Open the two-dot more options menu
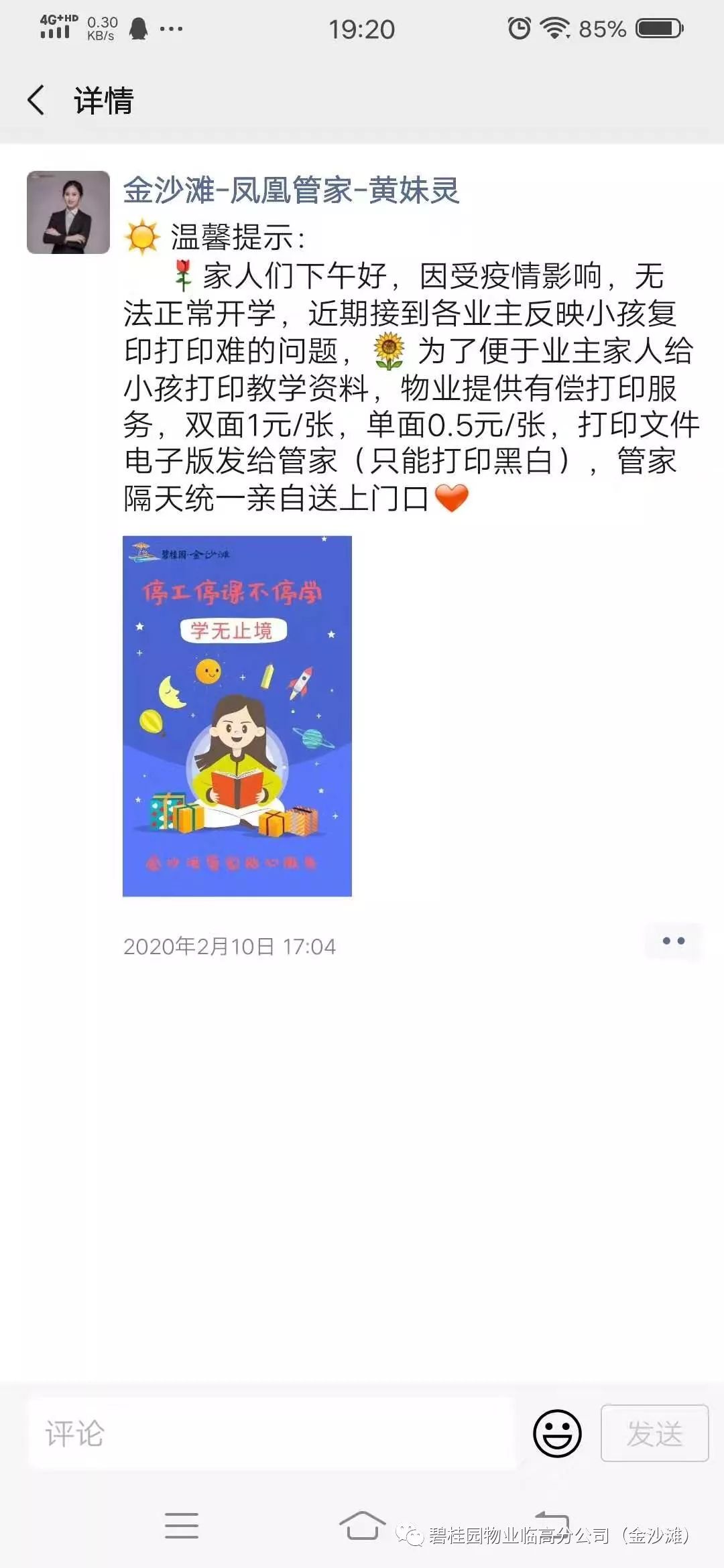 click(672, 941)
